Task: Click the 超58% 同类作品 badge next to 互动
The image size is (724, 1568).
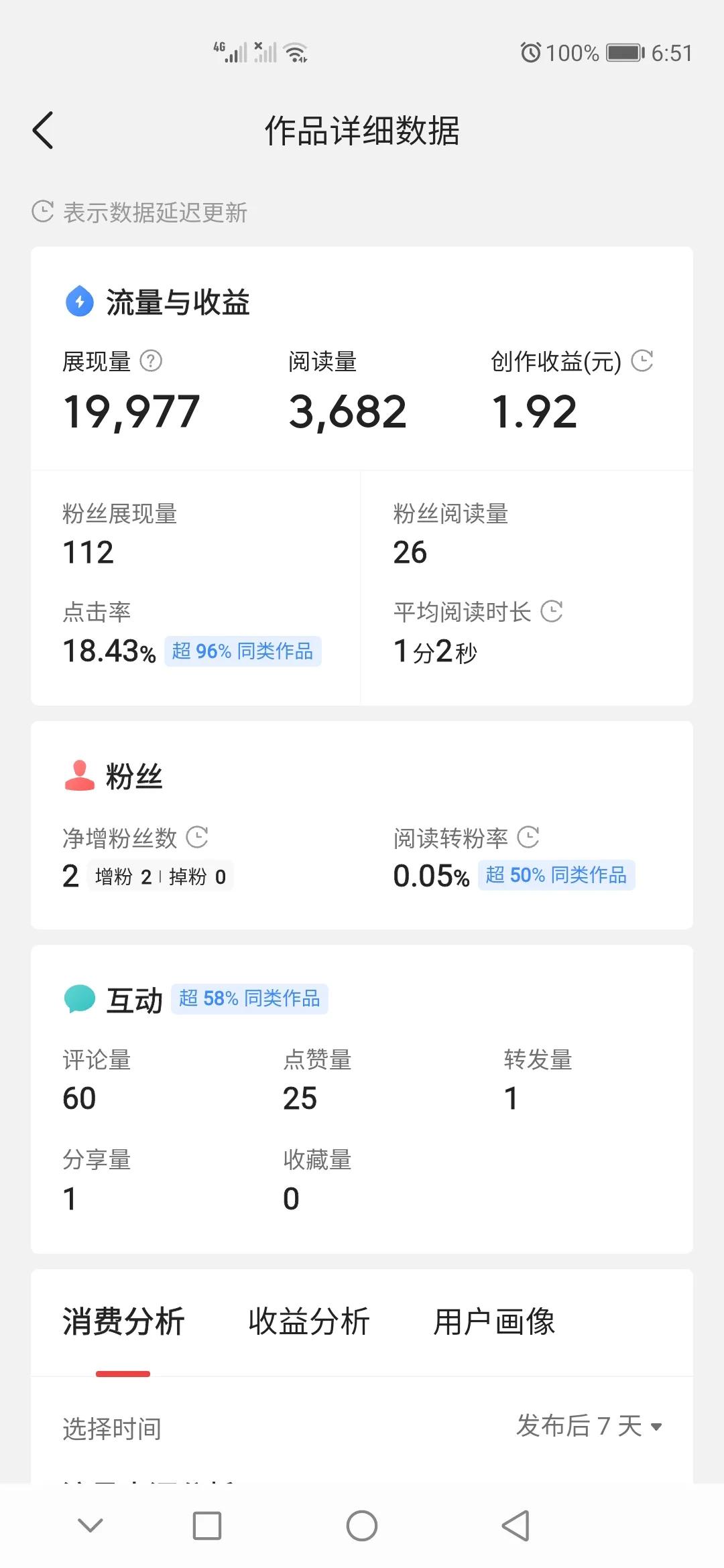Action: click(249, 998)
